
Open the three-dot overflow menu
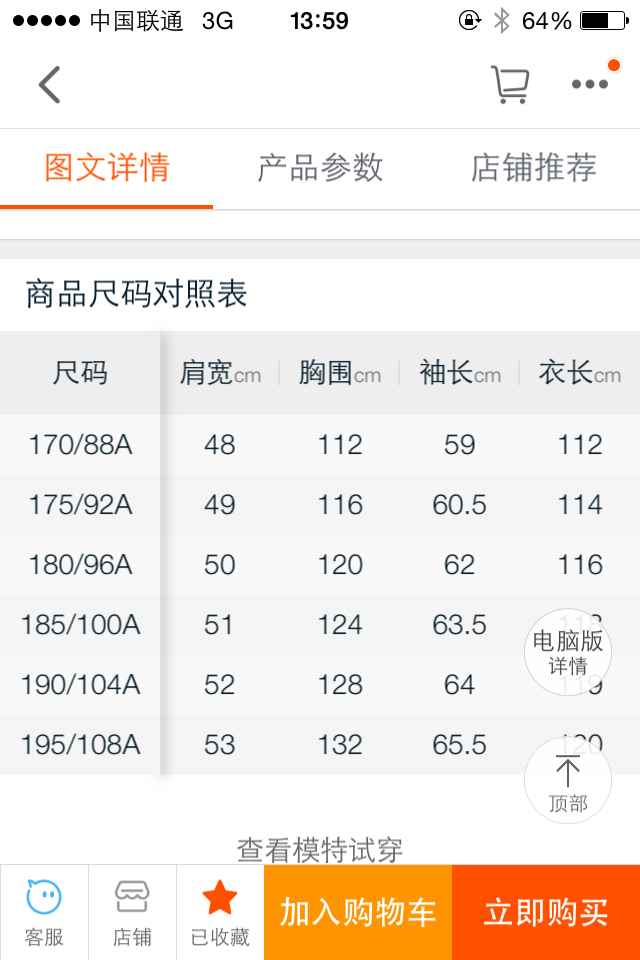point(590,85)
